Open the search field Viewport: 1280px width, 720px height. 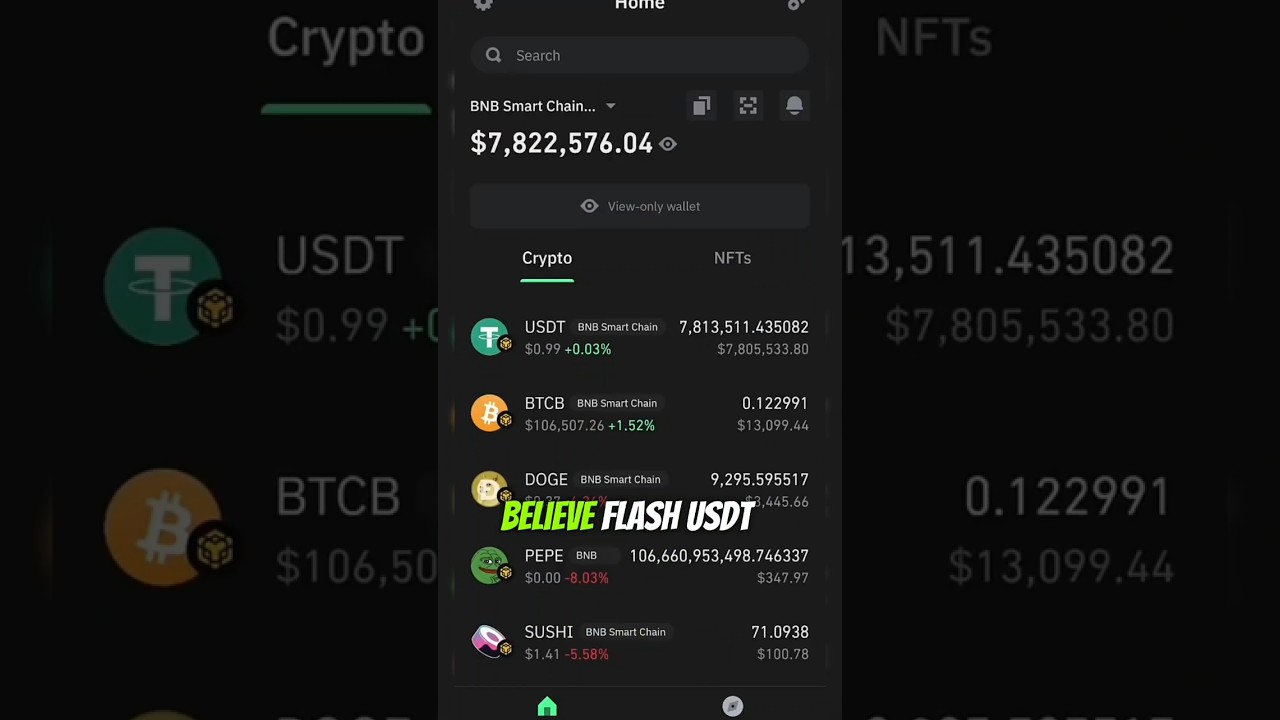(x=640, y=56)
